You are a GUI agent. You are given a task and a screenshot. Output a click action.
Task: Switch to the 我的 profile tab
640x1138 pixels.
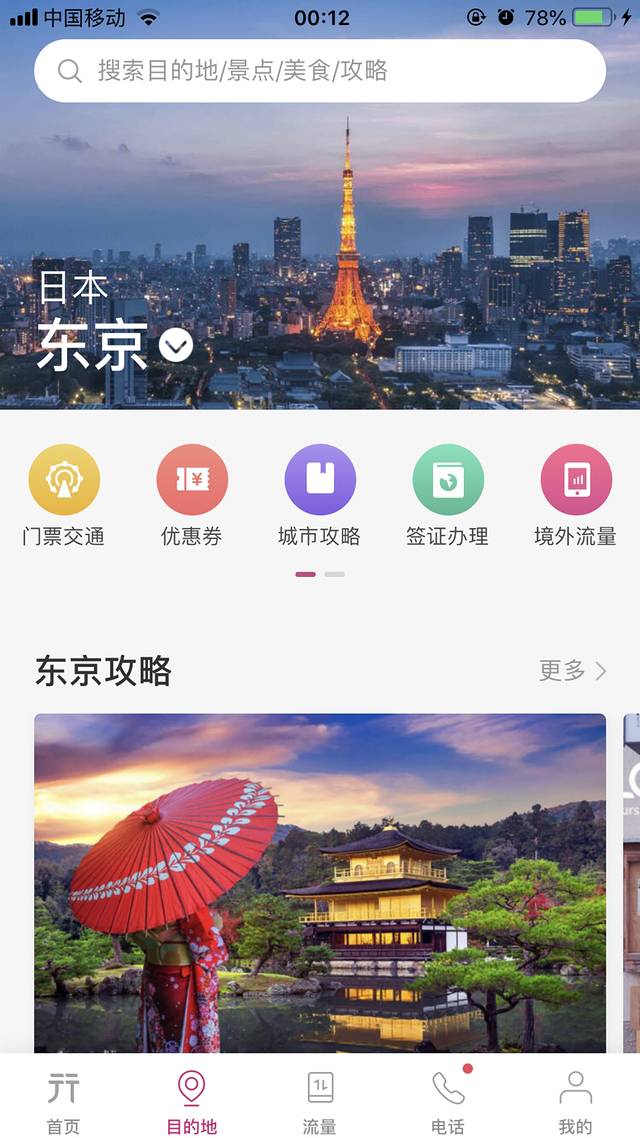[x=575, y=1099]
